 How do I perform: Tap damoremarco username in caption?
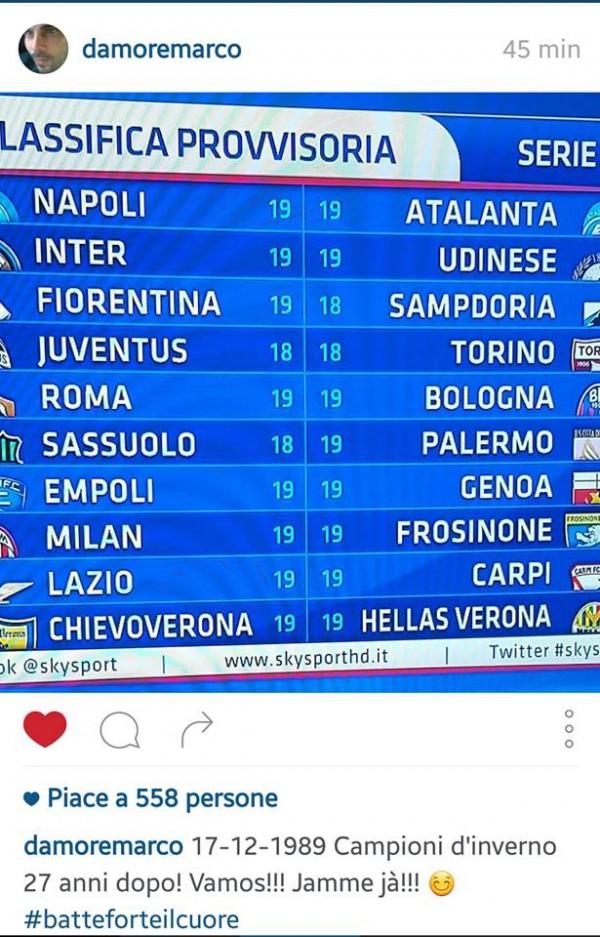click(x=103, y=847)
